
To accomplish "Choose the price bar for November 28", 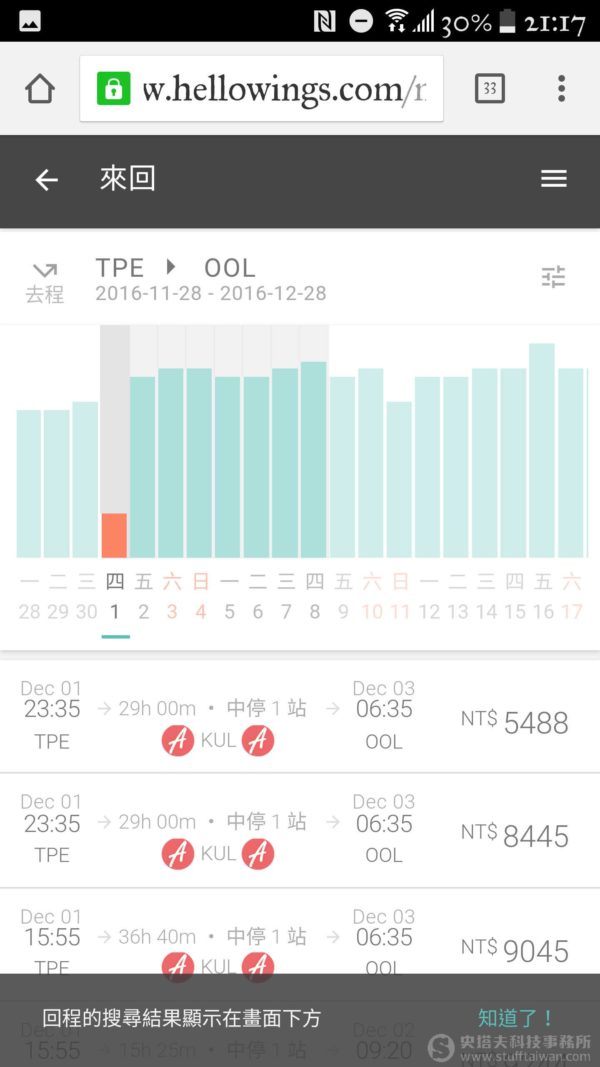I will (x=29, y=484).
